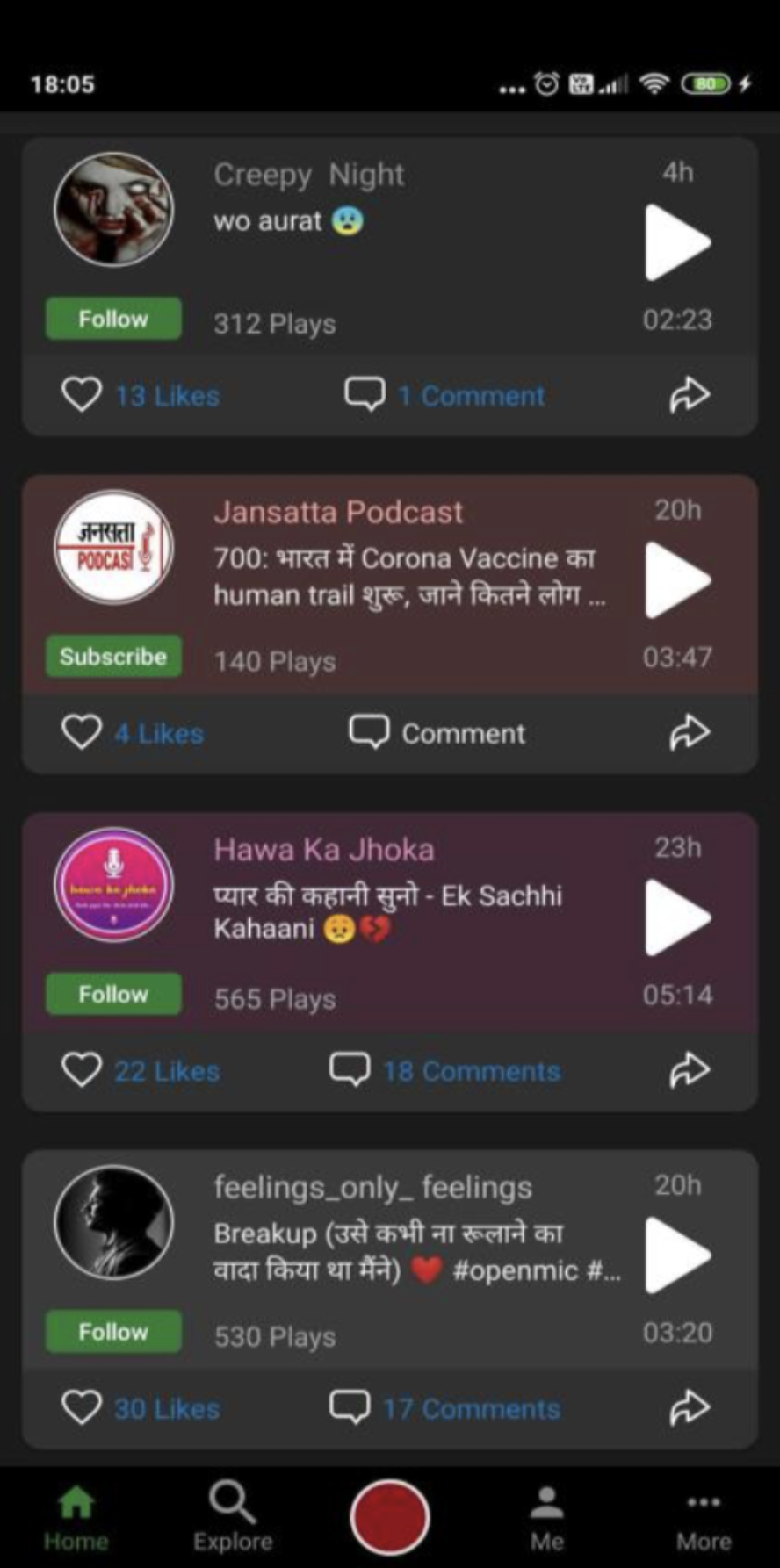780x1568 pixels.
Task: Play the Jansatta Podcast episode
Action: point(676,580)
